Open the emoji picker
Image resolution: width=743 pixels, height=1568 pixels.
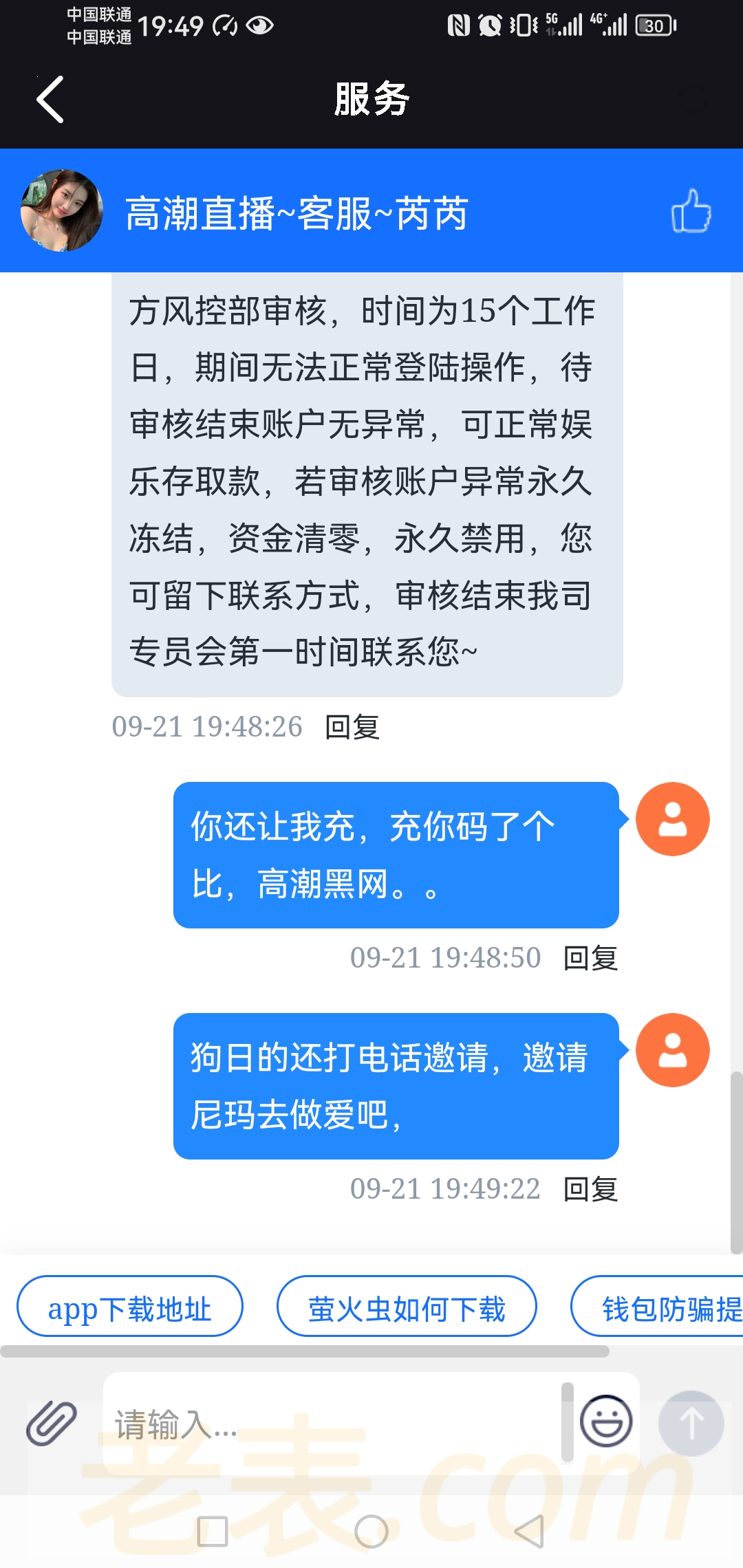tap(606, 1422)
